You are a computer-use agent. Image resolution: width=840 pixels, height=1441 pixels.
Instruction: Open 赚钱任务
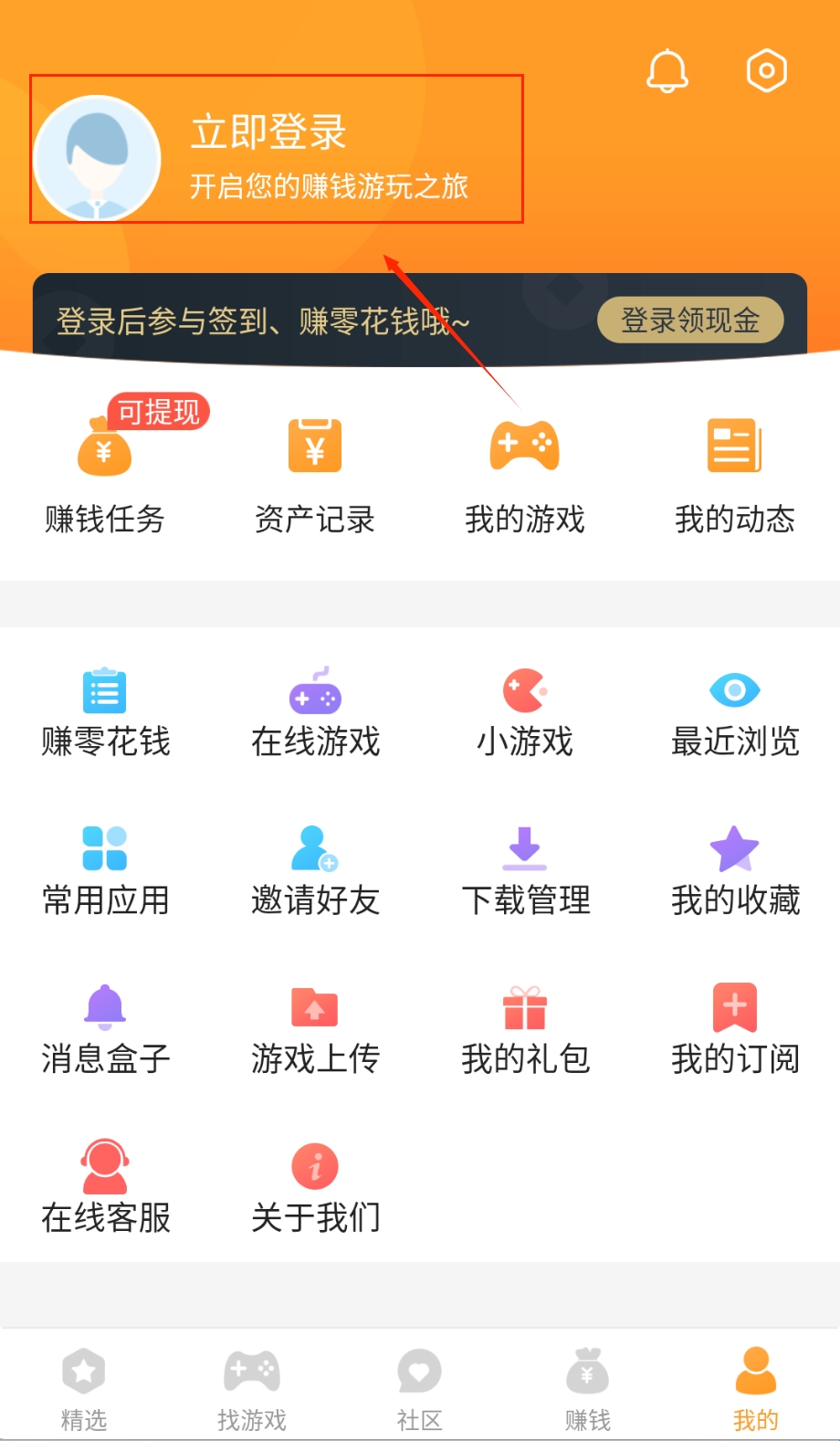[105, 476]
